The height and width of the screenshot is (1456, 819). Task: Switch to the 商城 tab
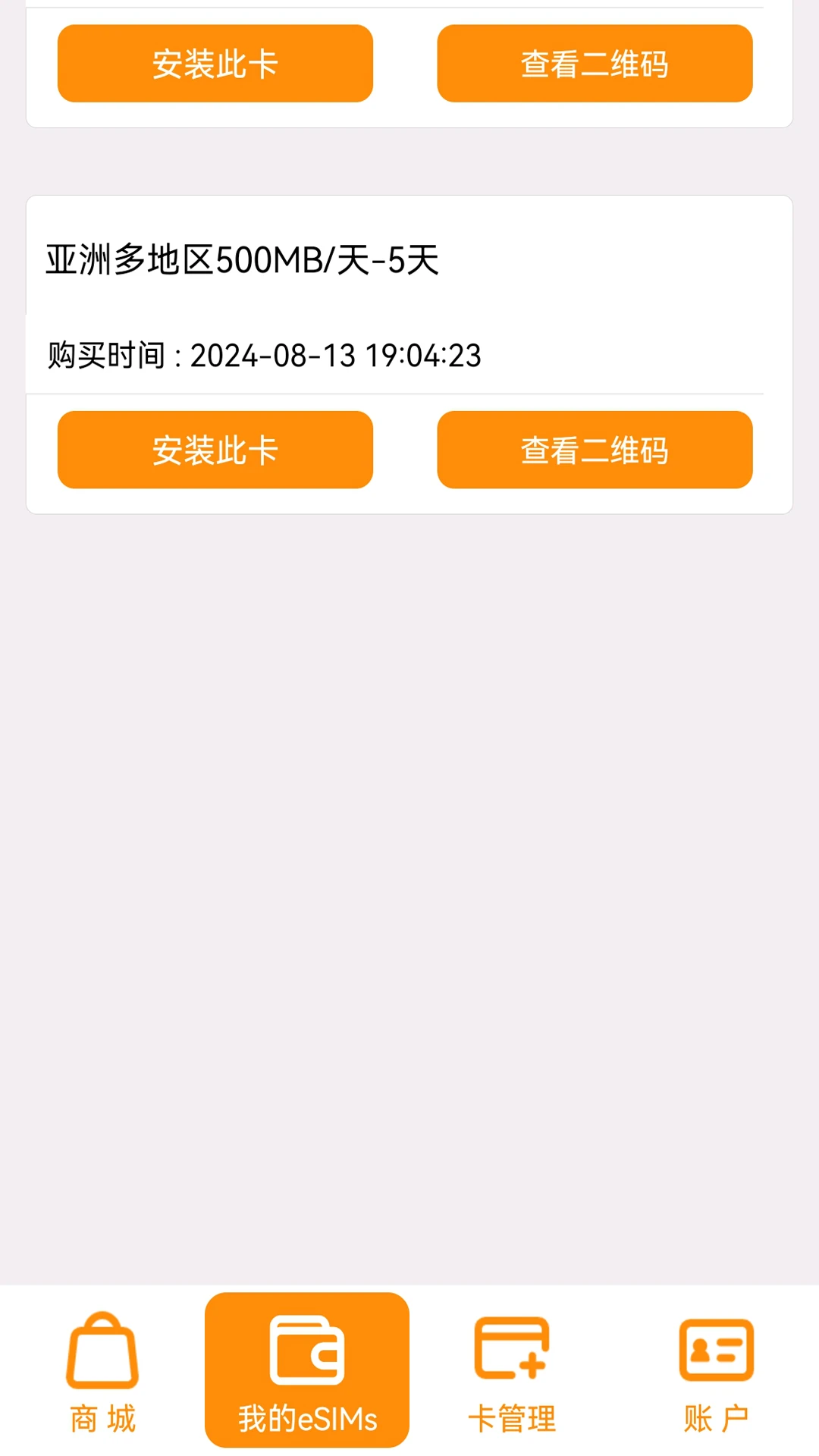[x=102, y=1371]
